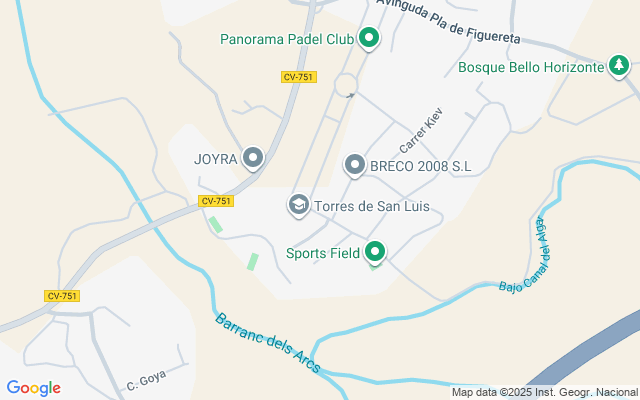Select the Torres de San Luis school pin
The width and height of the screenshot is (640, 400).
tap(299, 205)
